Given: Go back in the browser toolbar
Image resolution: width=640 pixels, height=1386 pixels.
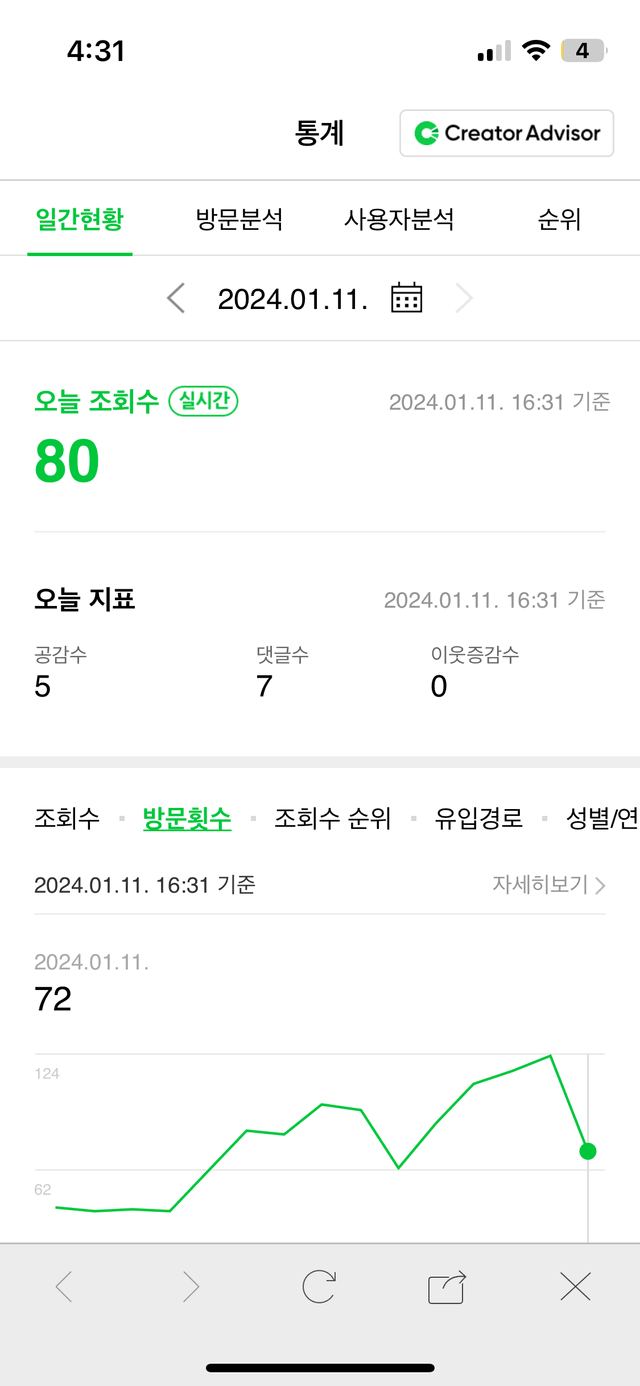Looking at the screenshot, I should (64, 1287).
